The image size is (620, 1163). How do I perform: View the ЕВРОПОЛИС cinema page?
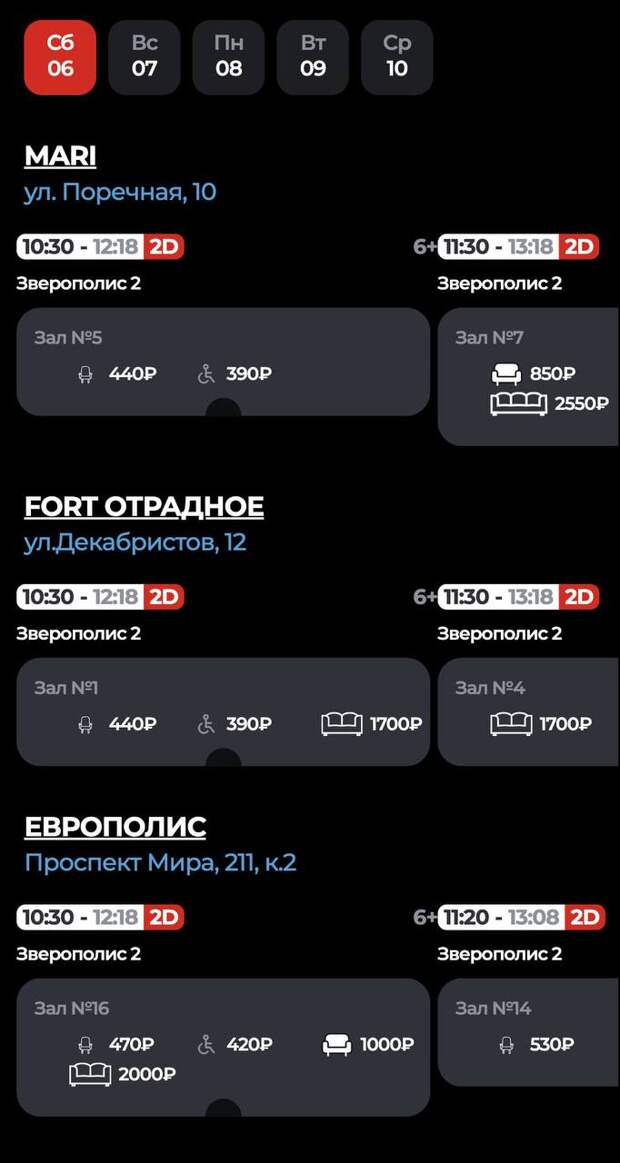click(x=115, y=826)
